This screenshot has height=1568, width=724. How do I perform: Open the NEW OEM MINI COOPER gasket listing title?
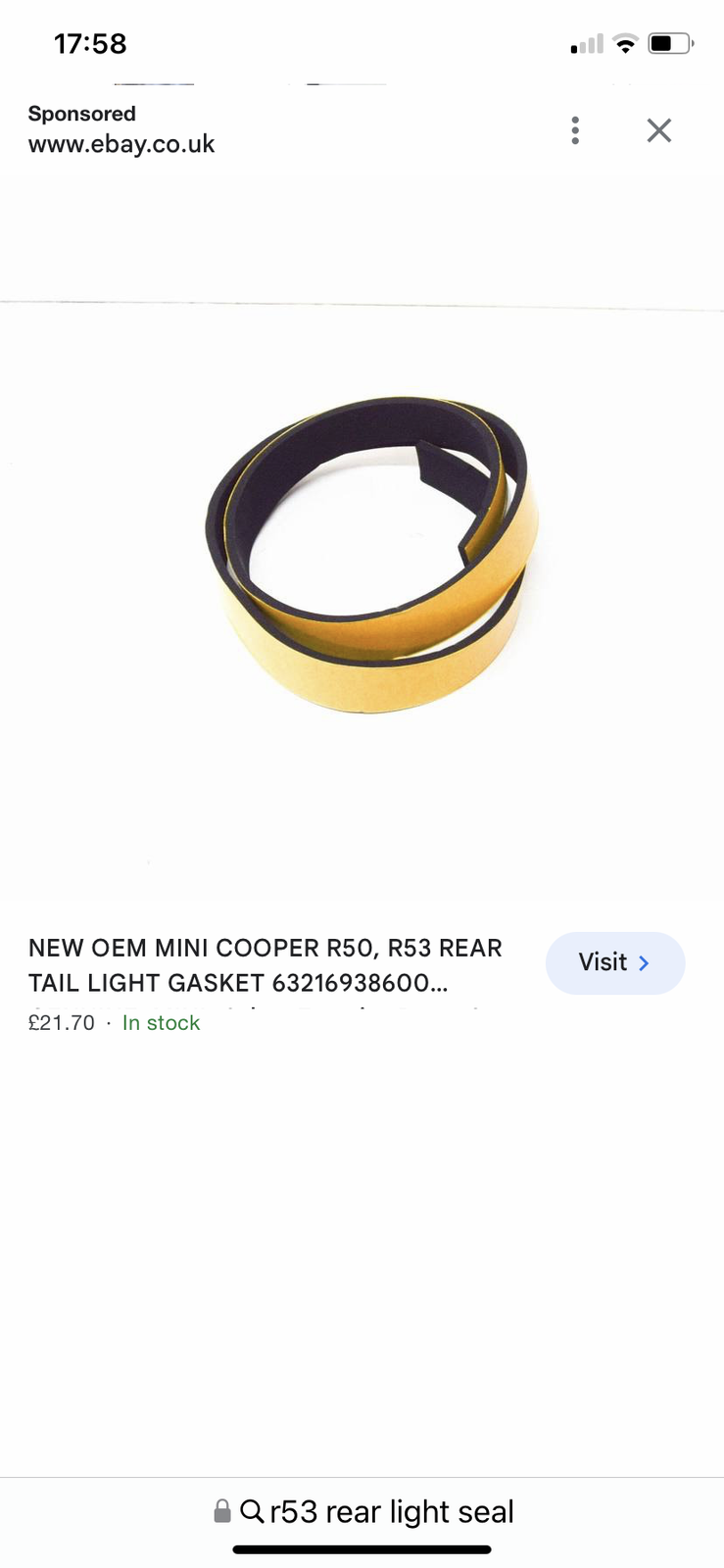pos(265,965)
